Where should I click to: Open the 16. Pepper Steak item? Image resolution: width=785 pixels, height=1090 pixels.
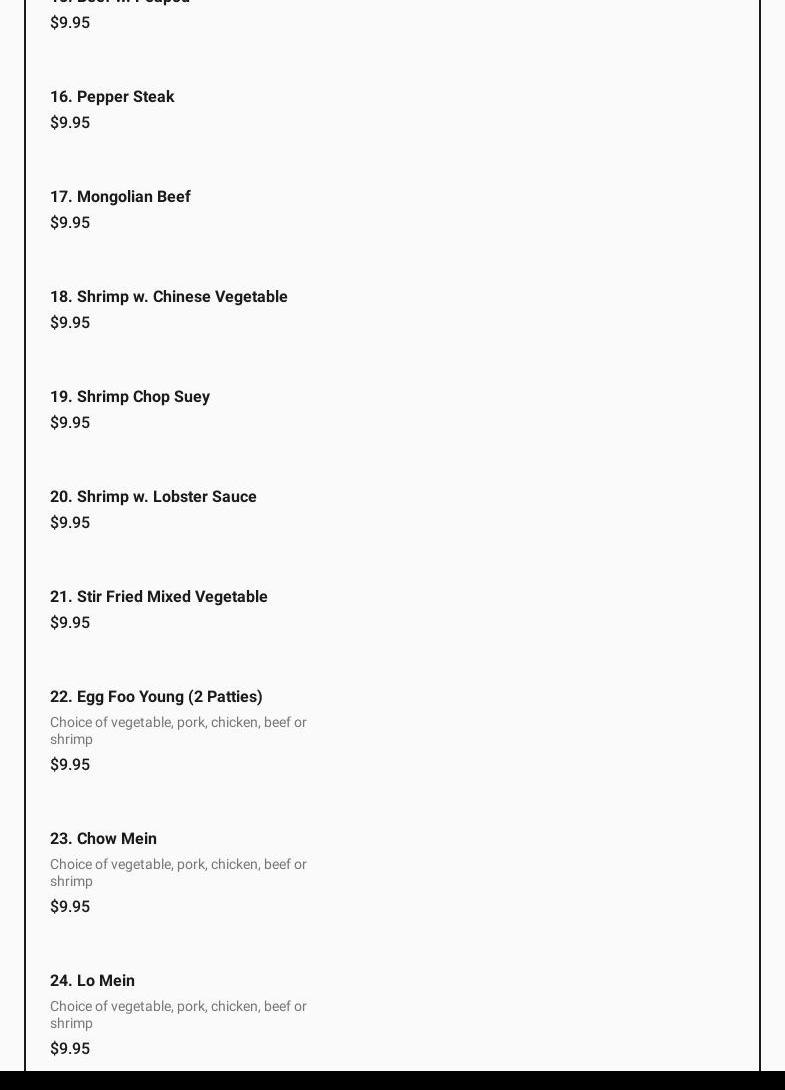[x=112, y=97]
